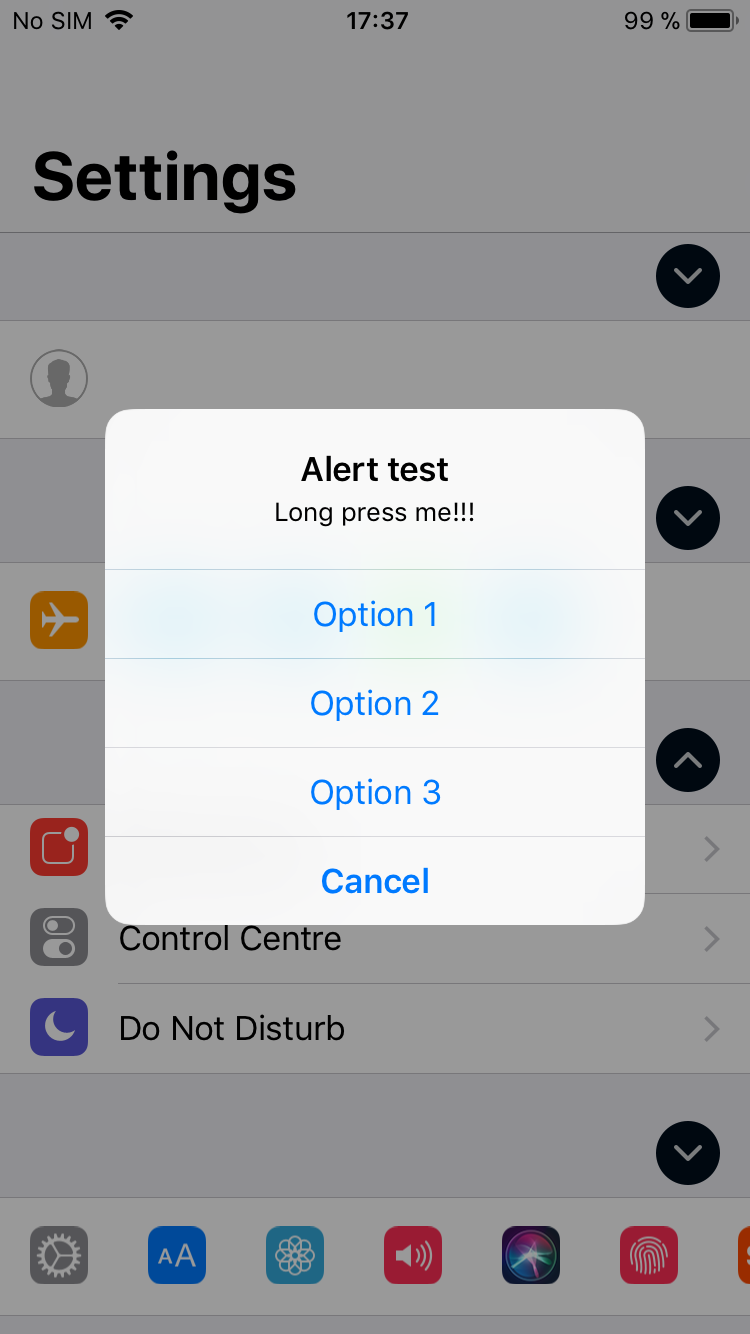Cancel the Alert test dialog
Image resolution: width=750 pixels, height=1334 pixels.
pyautogui.click(x=375, y=881)
